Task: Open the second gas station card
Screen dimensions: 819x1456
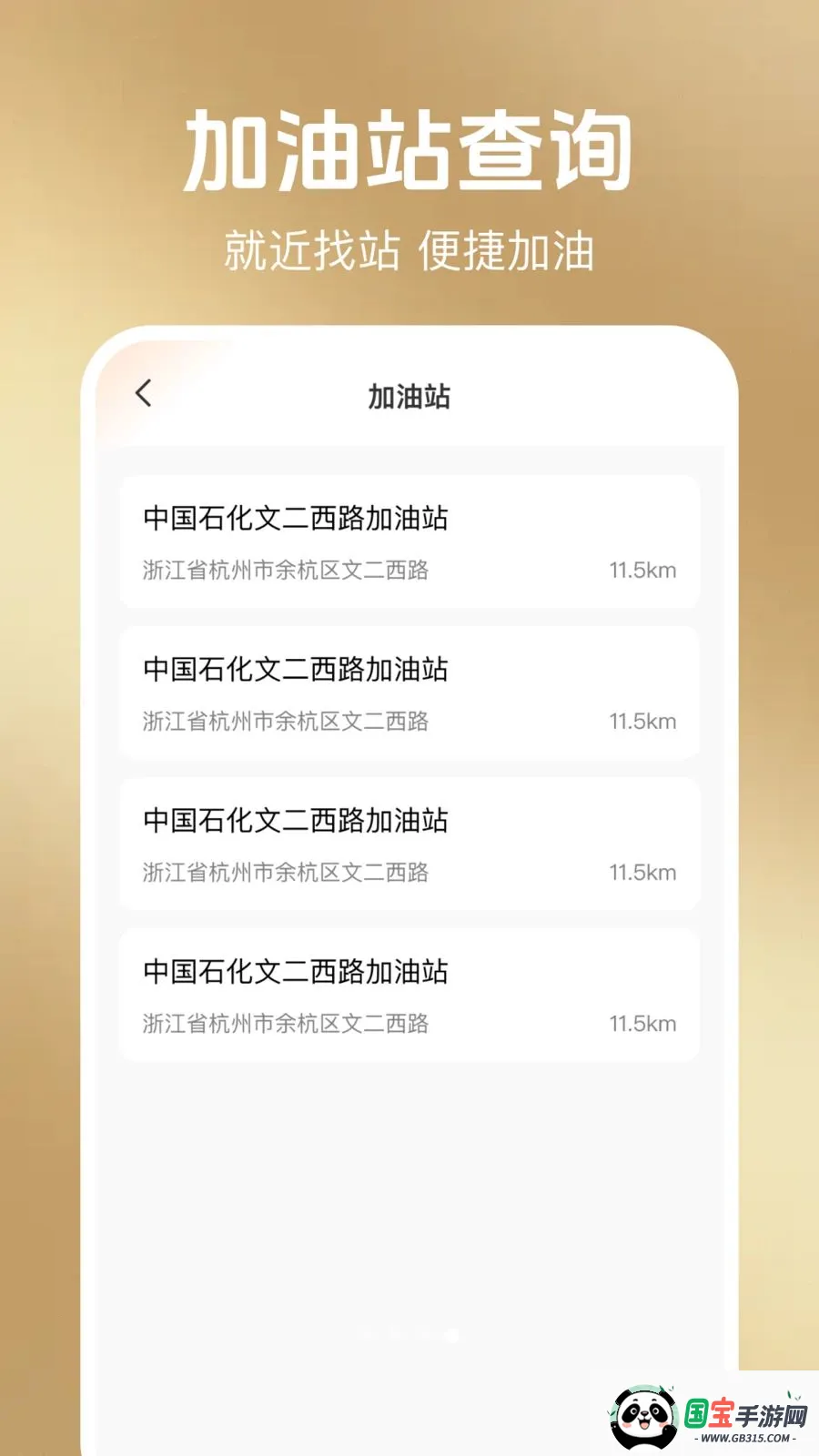Action: pyautogui.click(x=409, y=693)
